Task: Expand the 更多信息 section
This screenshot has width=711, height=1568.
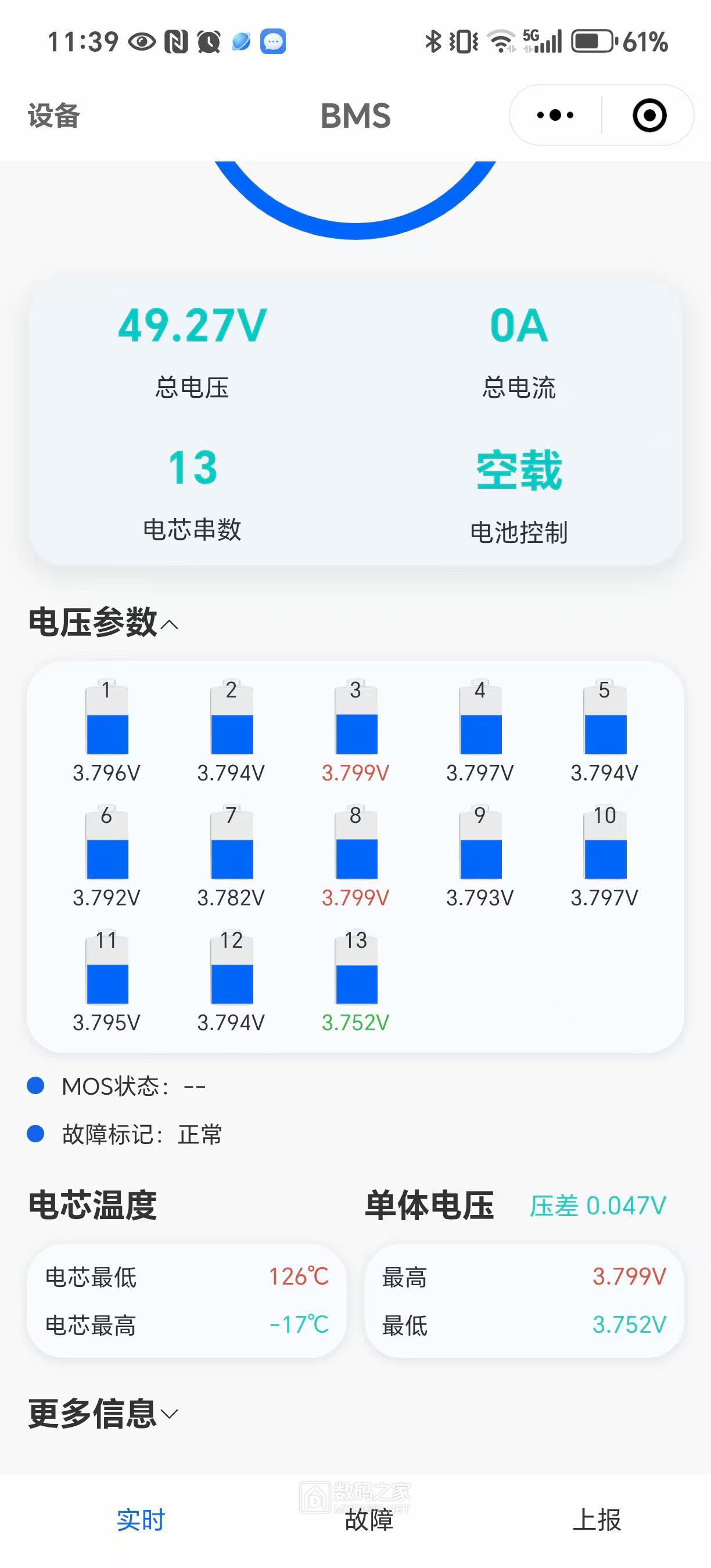Action: [x=103, y=1414]
